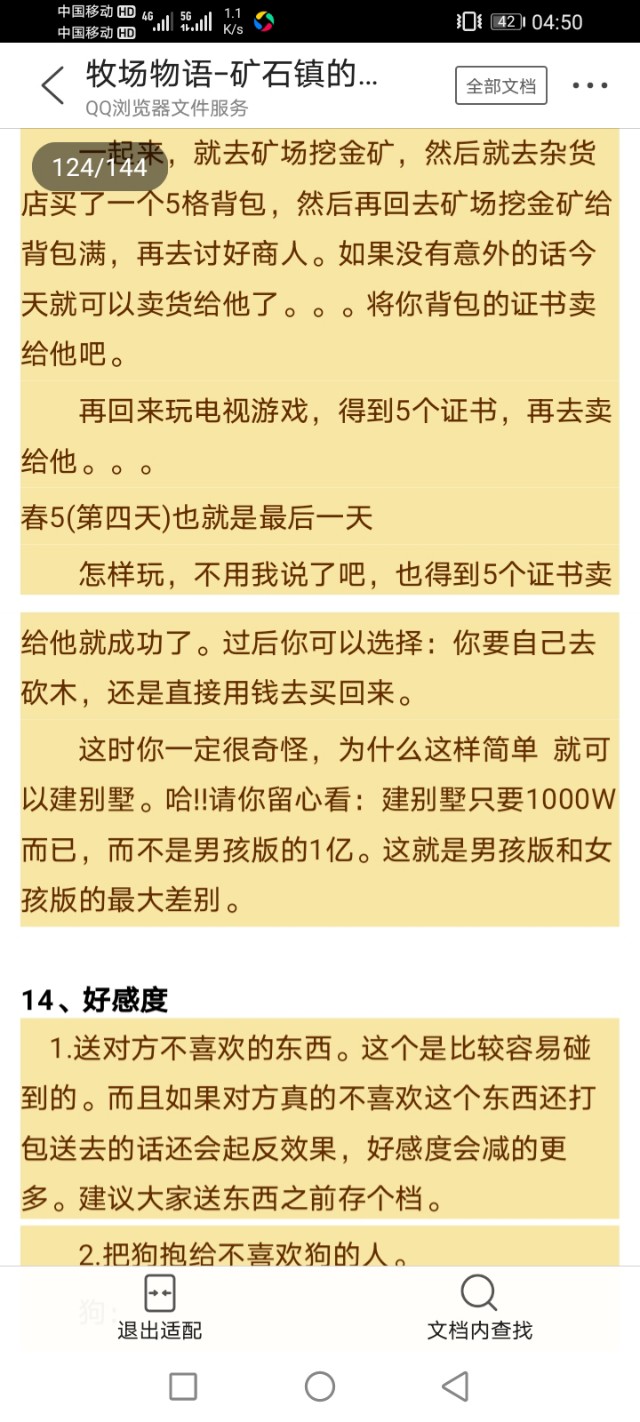Screen dimensions: 640x1422
Task: Open the three-dot overflow menu
Action: pos(590,85)
